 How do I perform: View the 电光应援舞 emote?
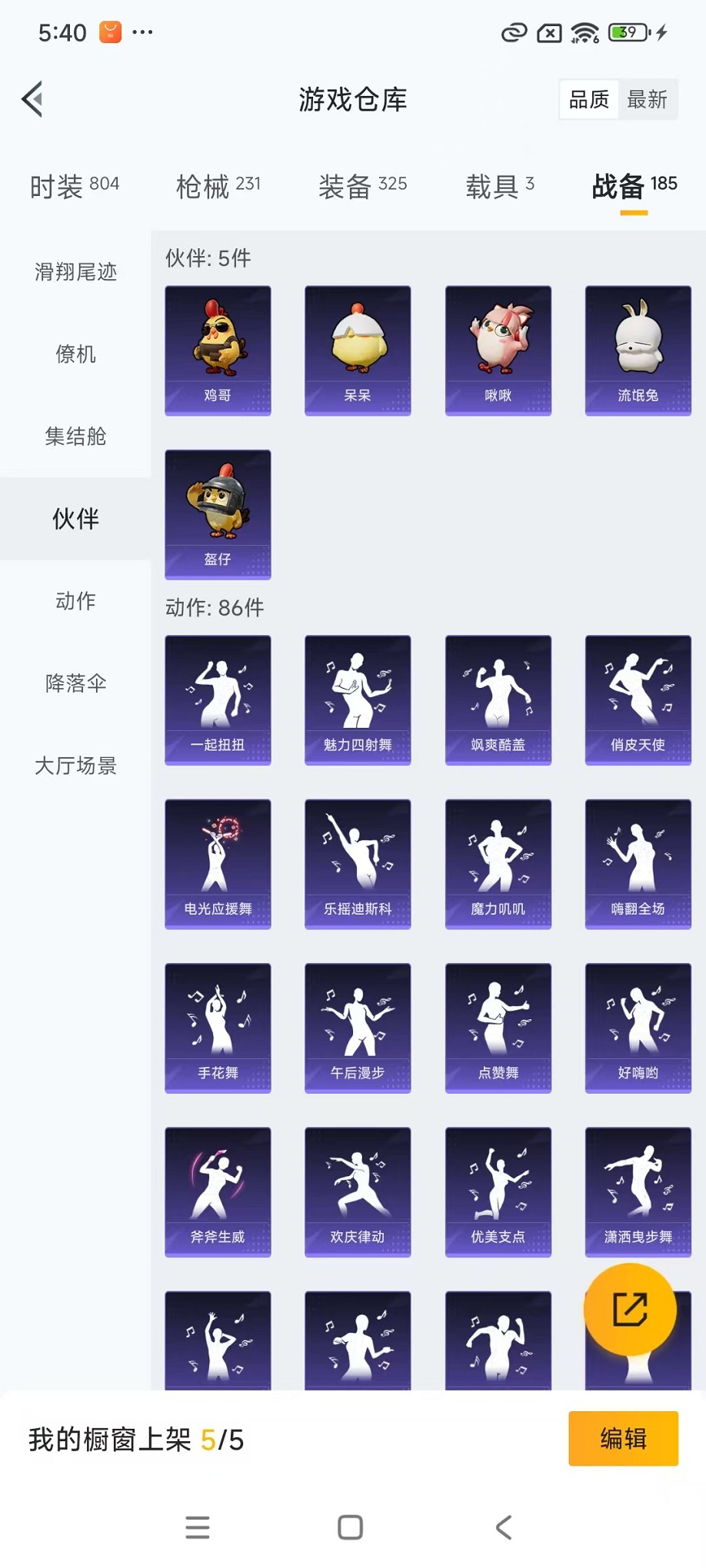click(x=218, y=863)
